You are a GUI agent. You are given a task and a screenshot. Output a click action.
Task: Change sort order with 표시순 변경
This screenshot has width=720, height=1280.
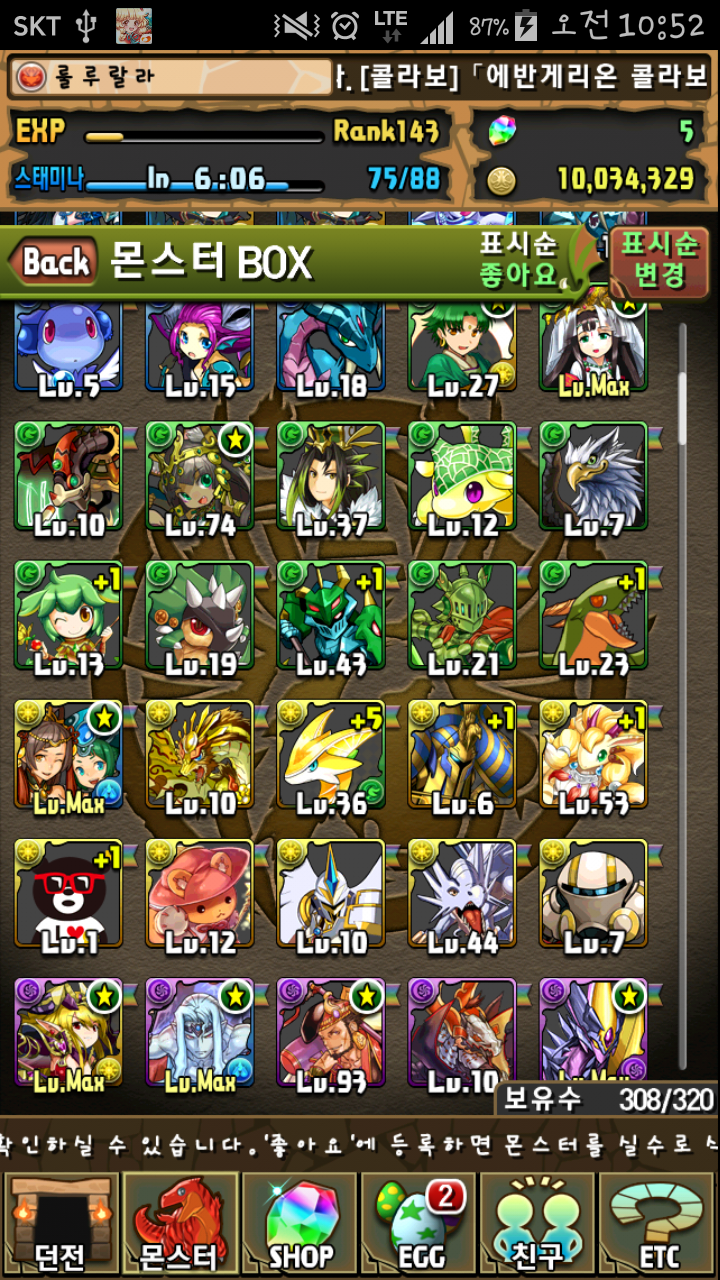point(659,261)
